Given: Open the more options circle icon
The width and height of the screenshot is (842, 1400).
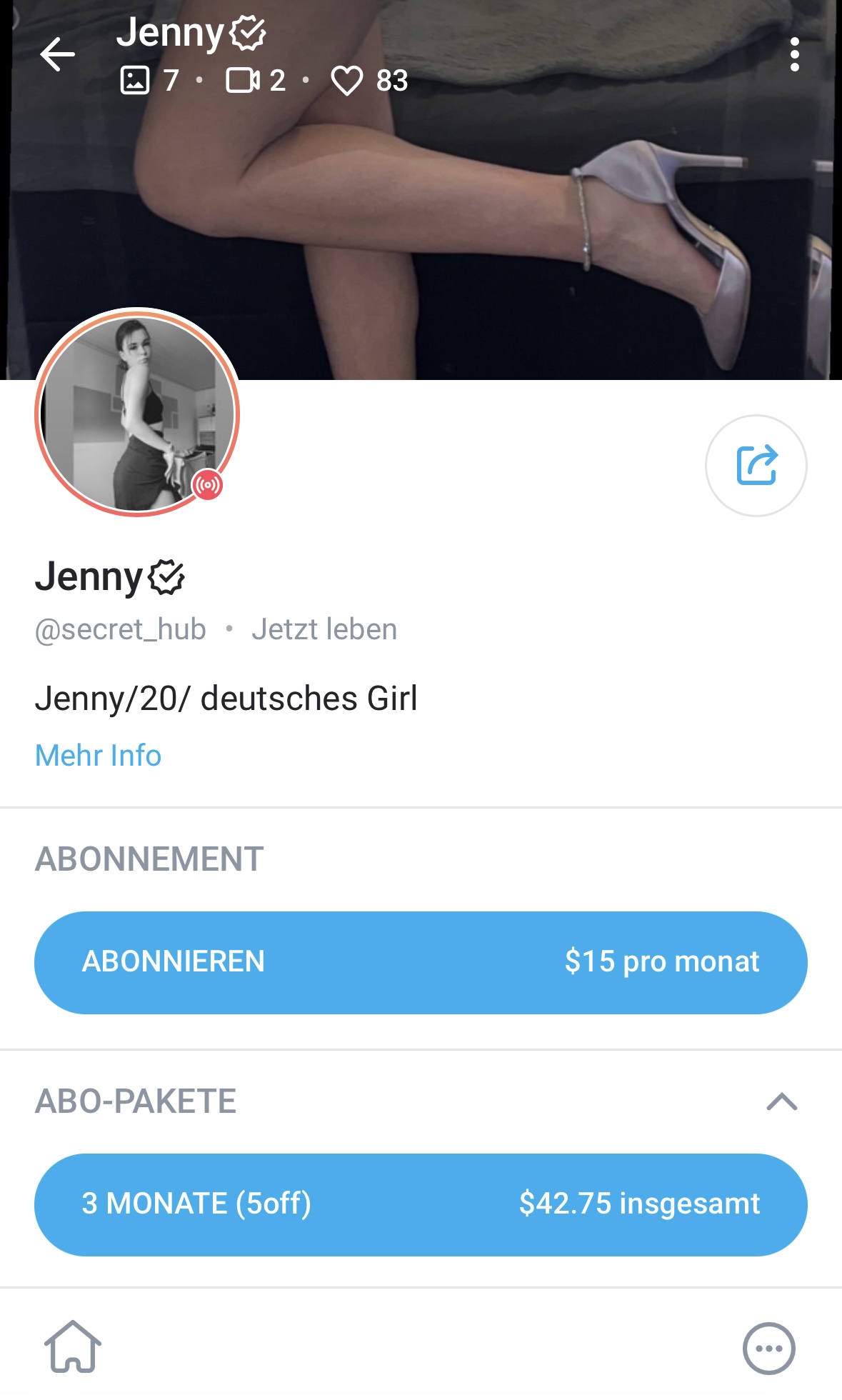Looking at the screenshot, I should point(768,1349).
